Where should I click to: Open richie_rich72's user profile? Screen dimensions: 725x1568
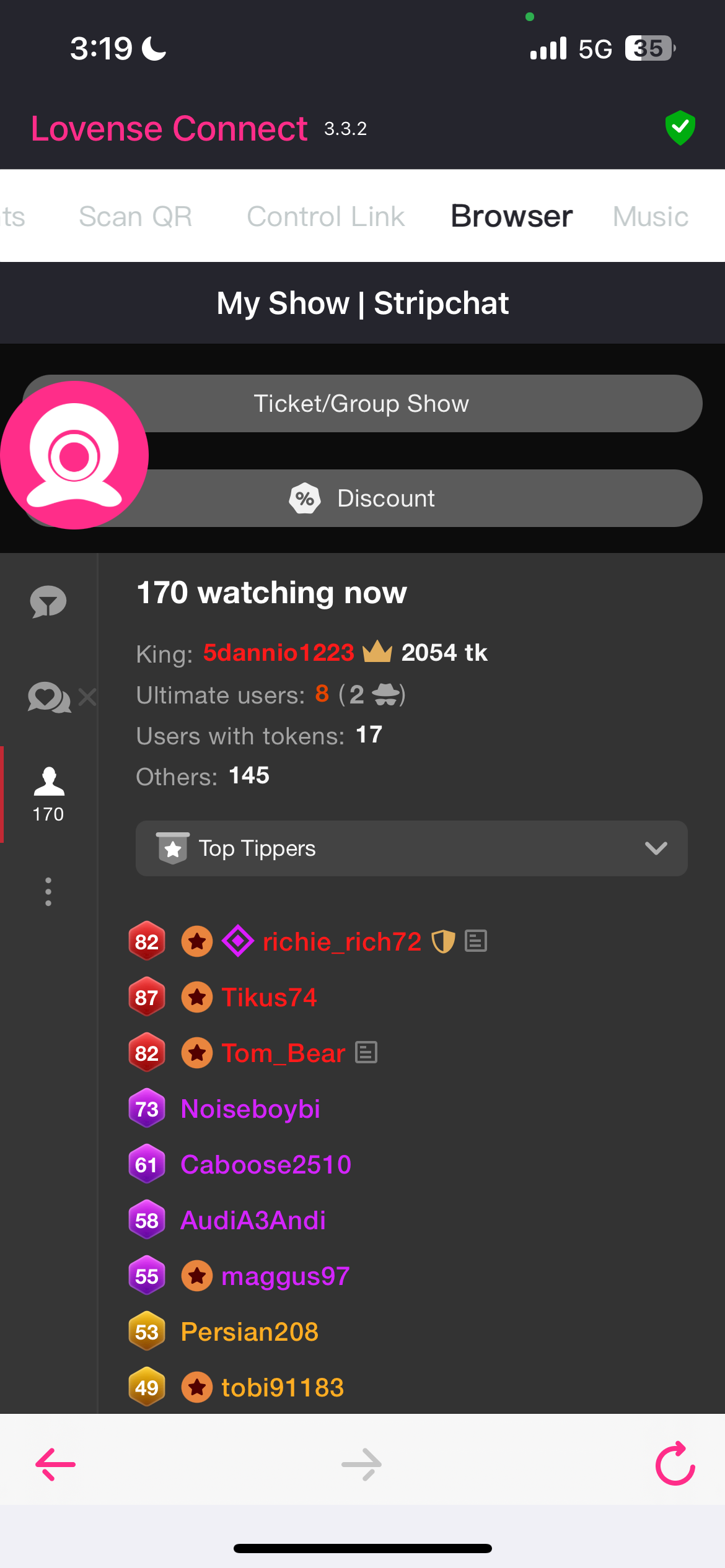[341, 942]
